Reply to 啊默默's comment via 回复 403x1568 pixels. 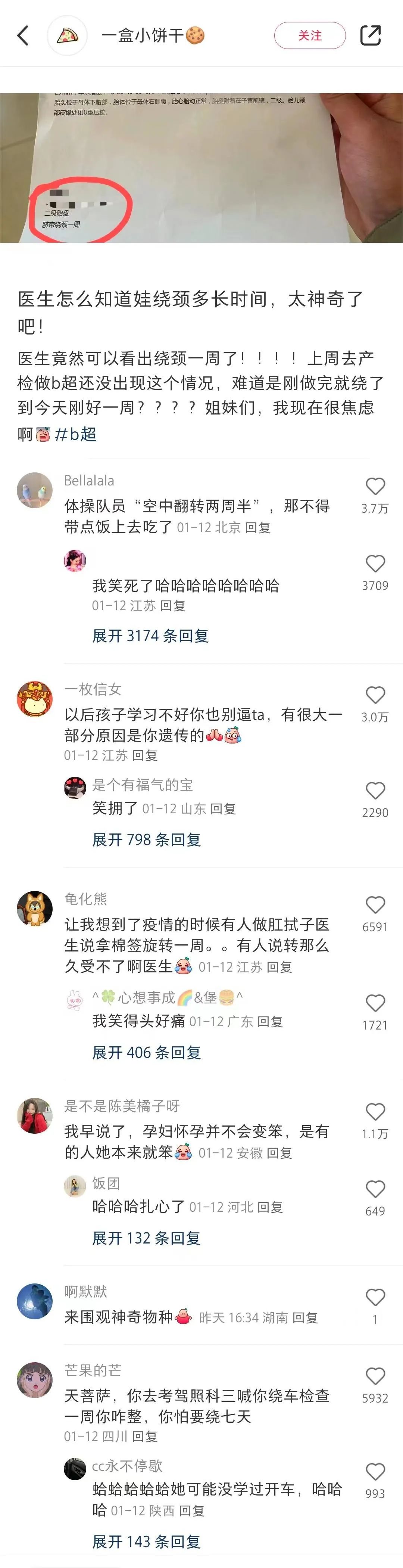pos(304,1318)
